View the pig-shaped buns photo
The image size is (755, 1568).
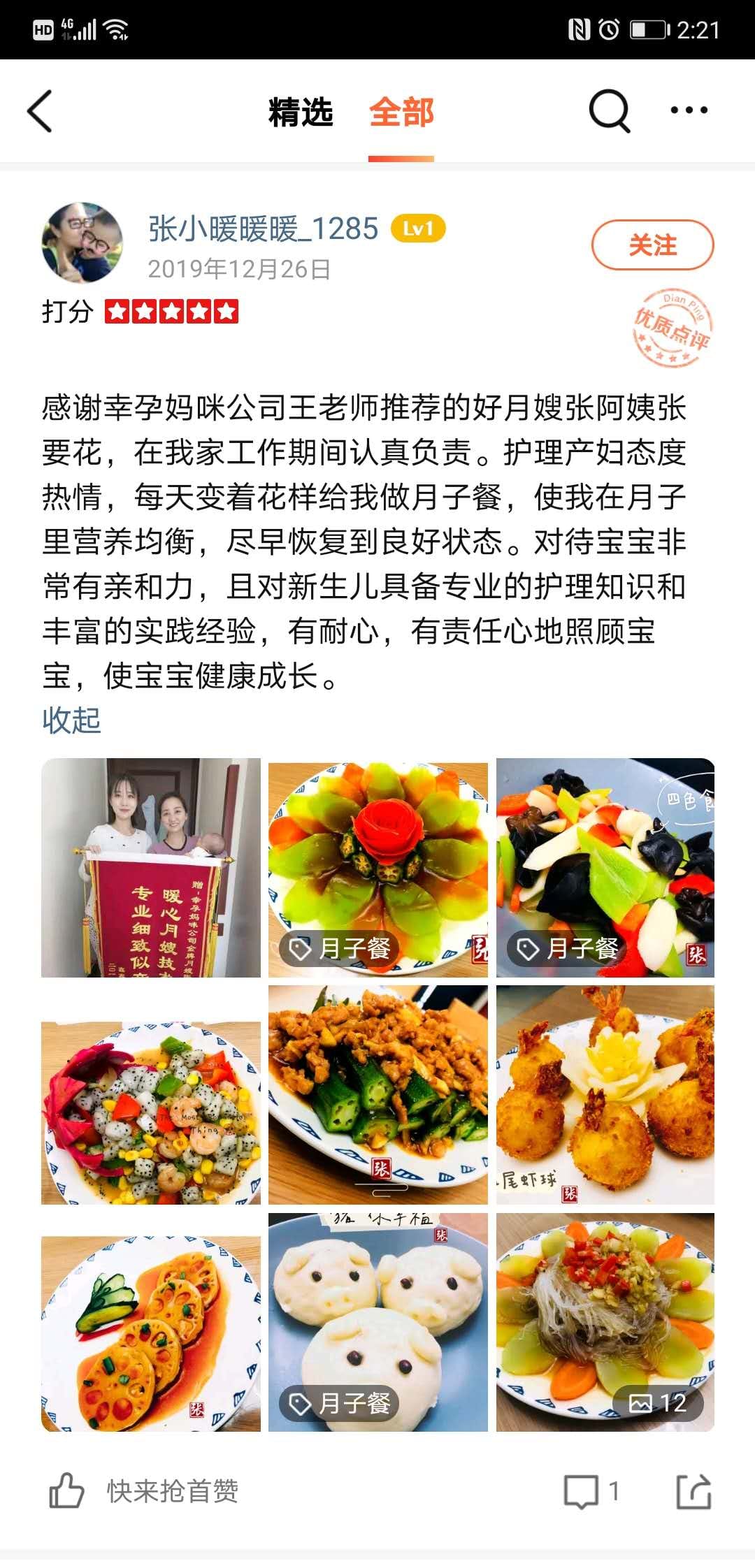point(378,1322)
